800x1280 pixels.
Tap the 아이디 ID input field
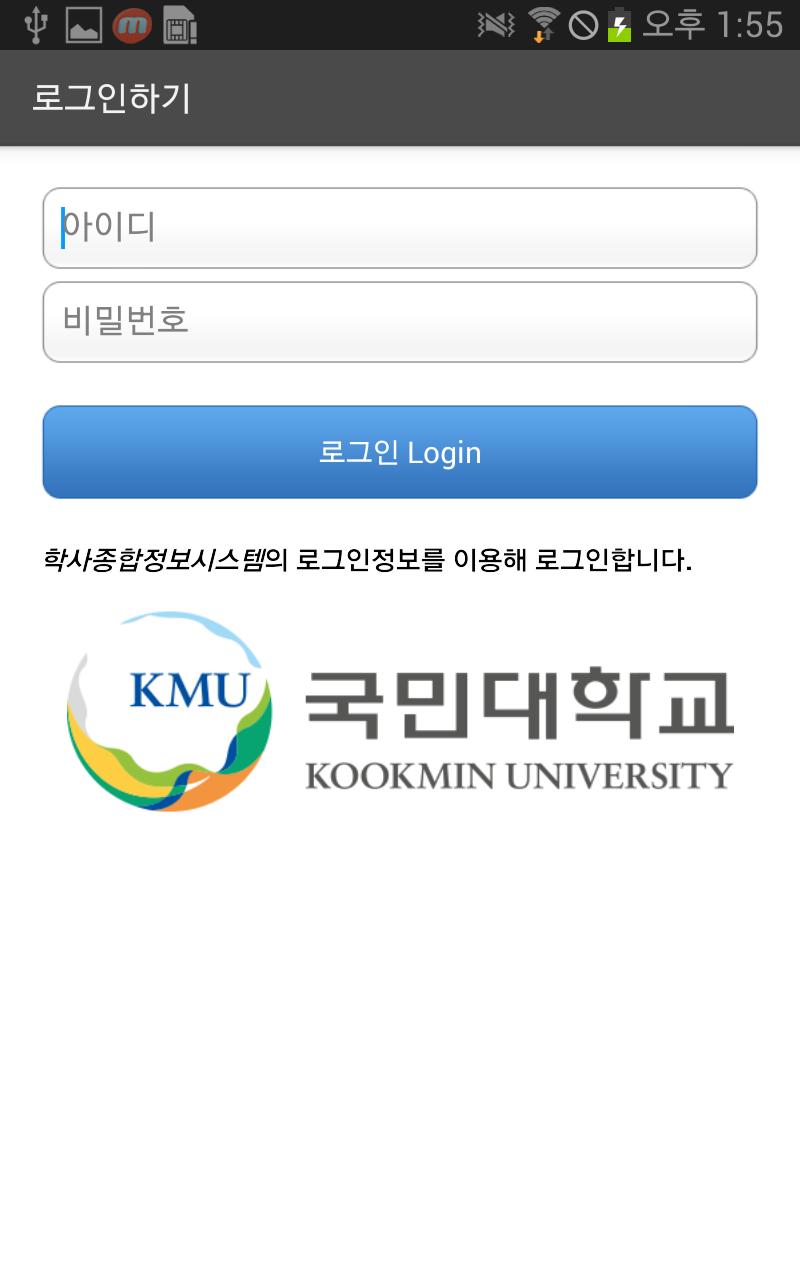[400, 228]
